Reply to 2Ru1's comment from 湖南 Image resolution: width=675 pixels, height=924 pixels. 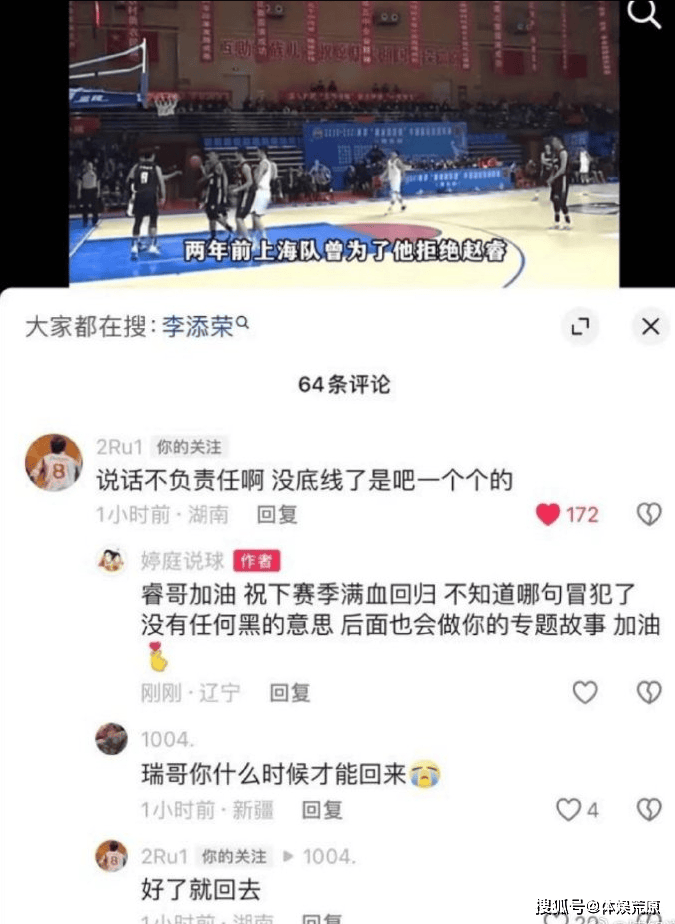(277, 514)
